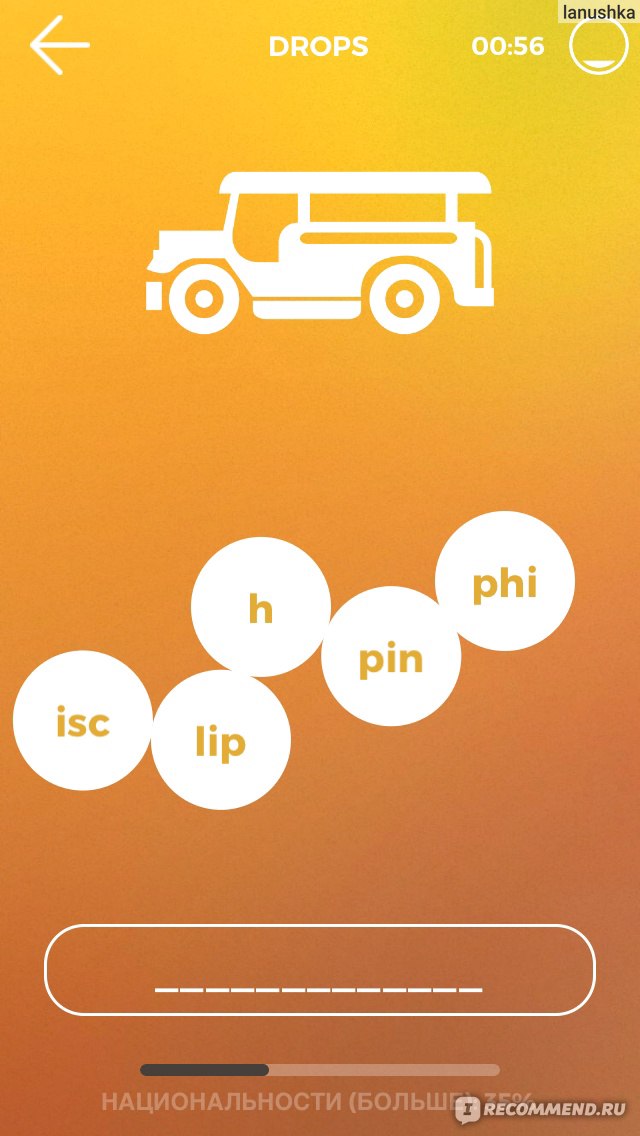This screenshot has width=640, height=1136.
Task: Pick the 'lip' syllable bubble
Action: 221,740
